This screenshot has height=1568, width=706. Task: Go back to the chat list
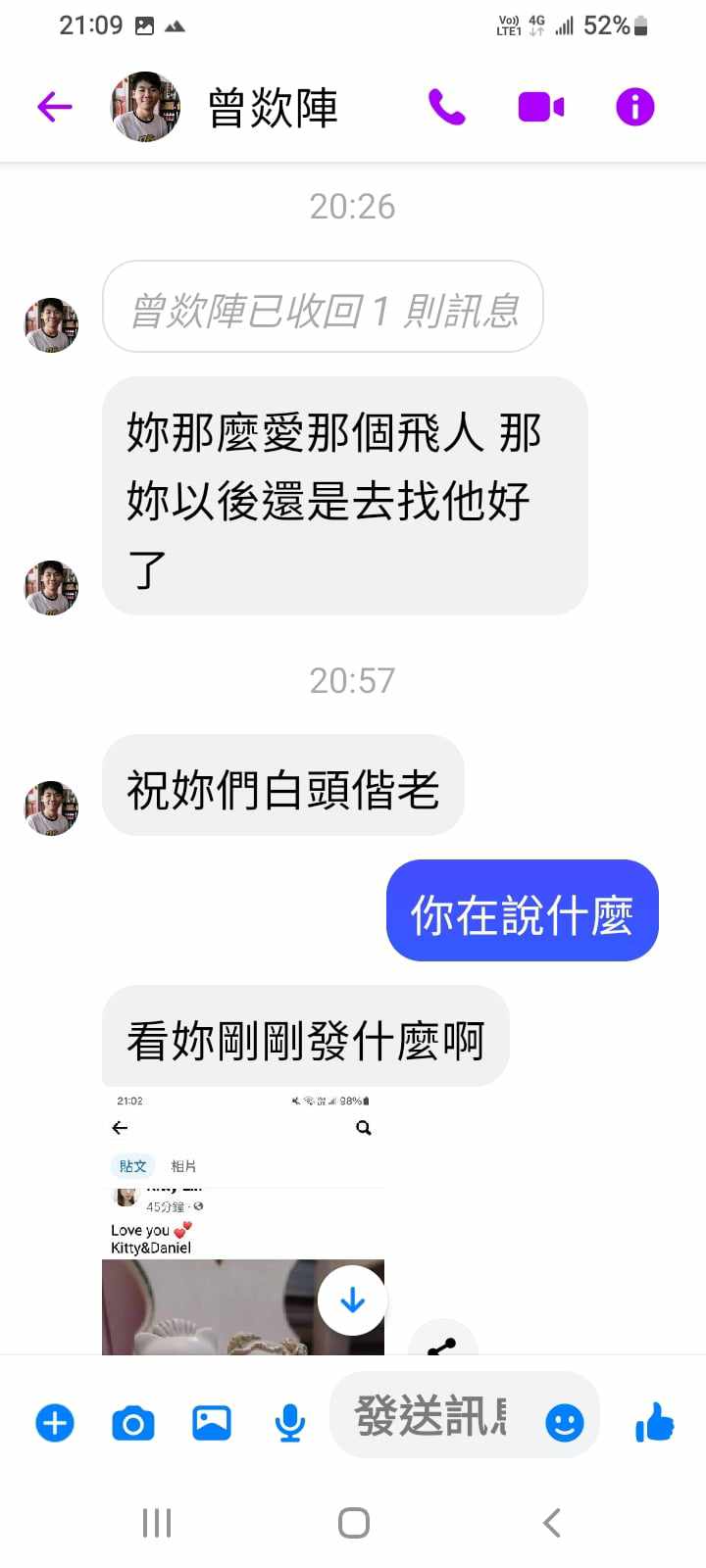click(55, 107)
